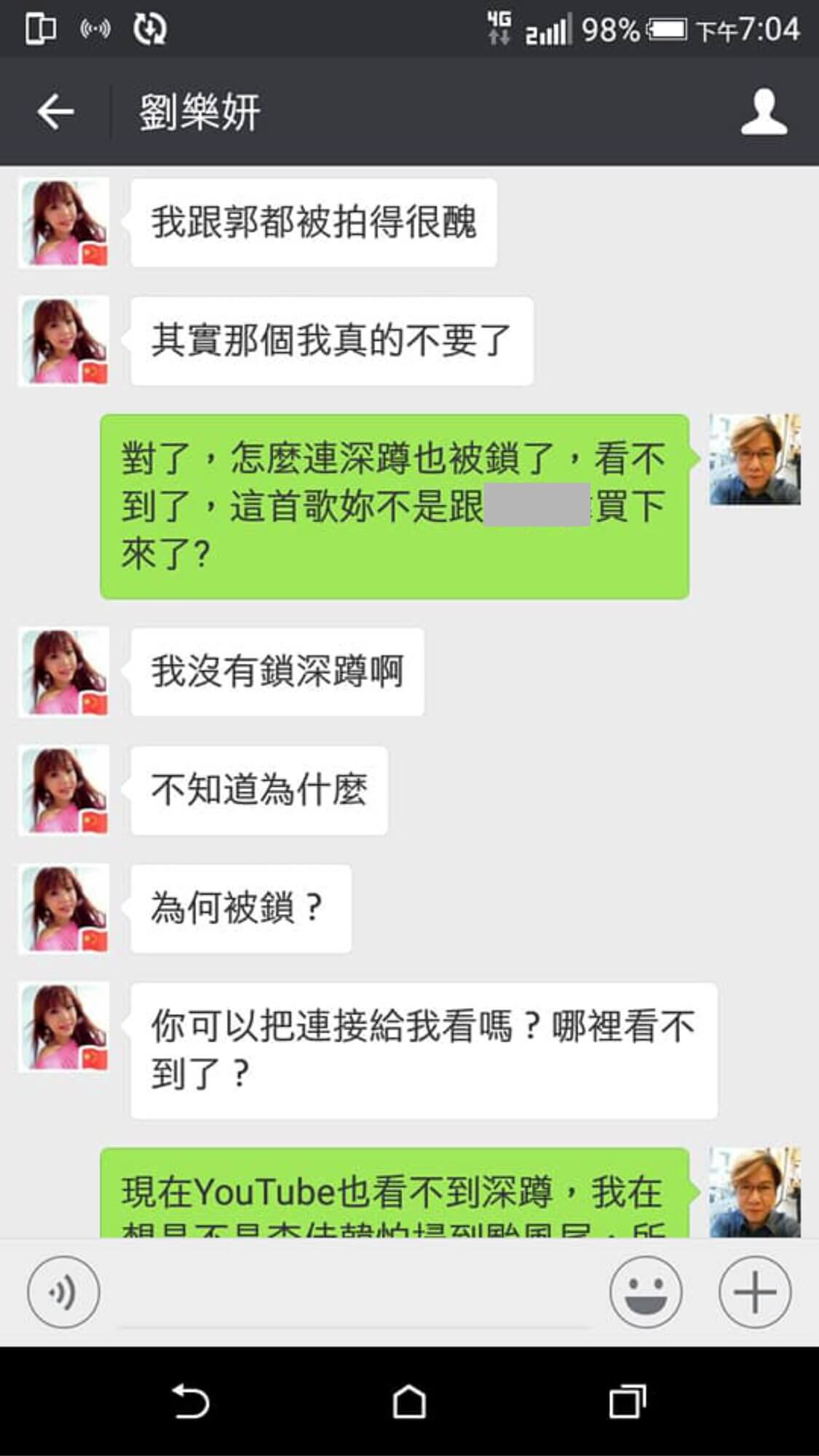This screenshot has width=819, height=1456.
Task: Open sender's avatar beside 我沒有鎖深蹲啊
Action: (64, 672)
